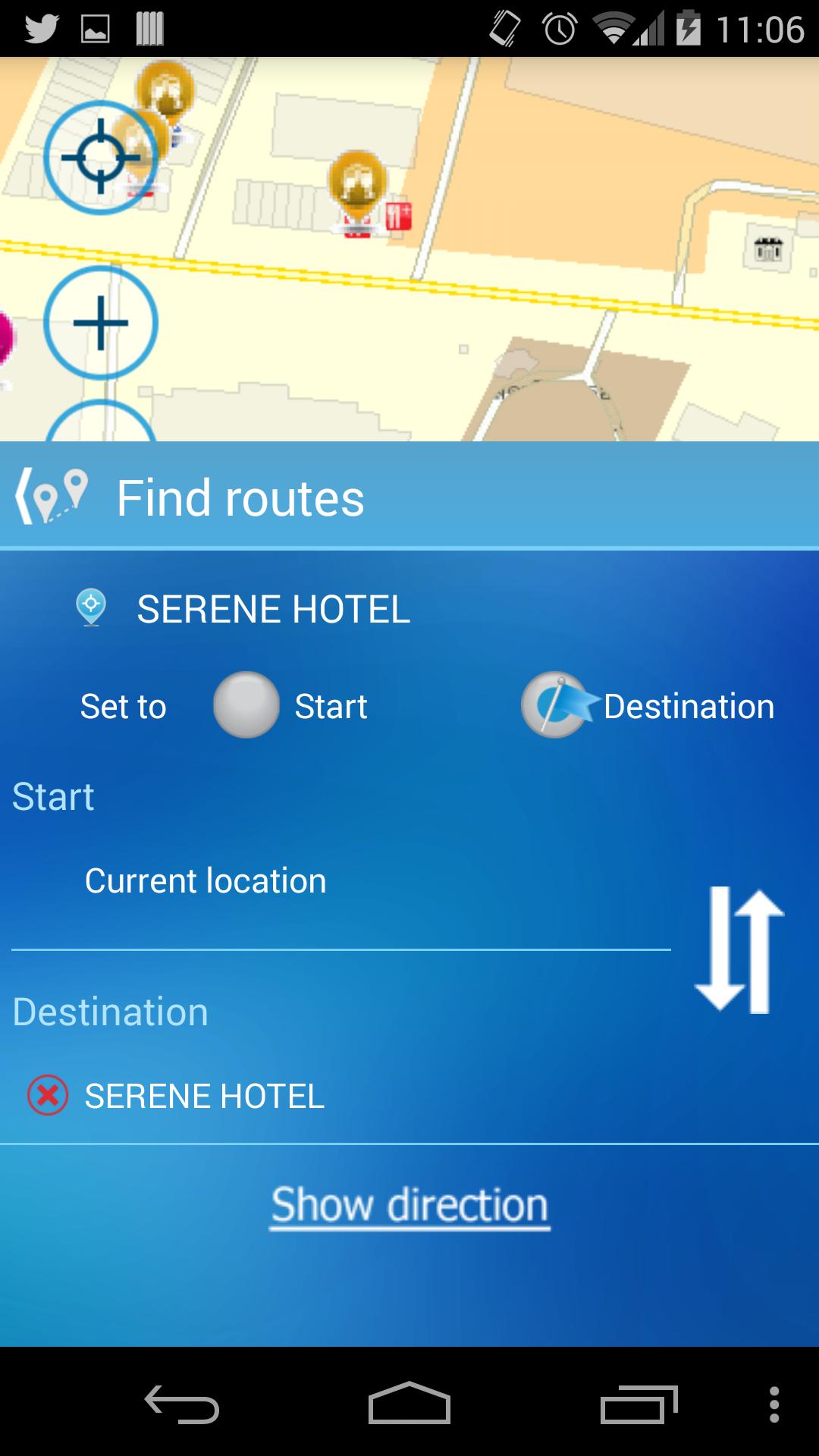Swap start and destination
Viewport: 819px width, 1456px height.
739,949
